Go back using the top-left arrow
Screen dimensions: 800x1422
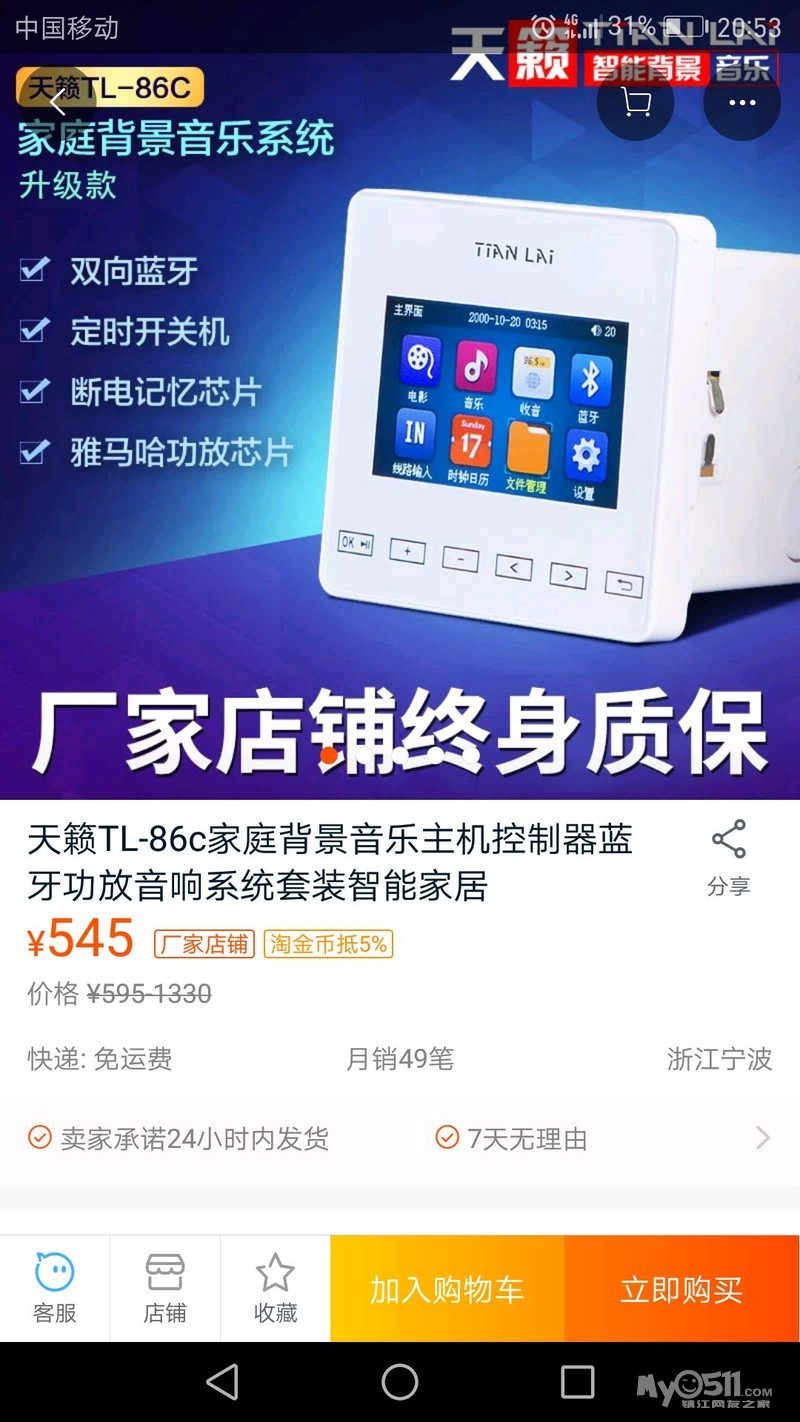click(57, 102)
